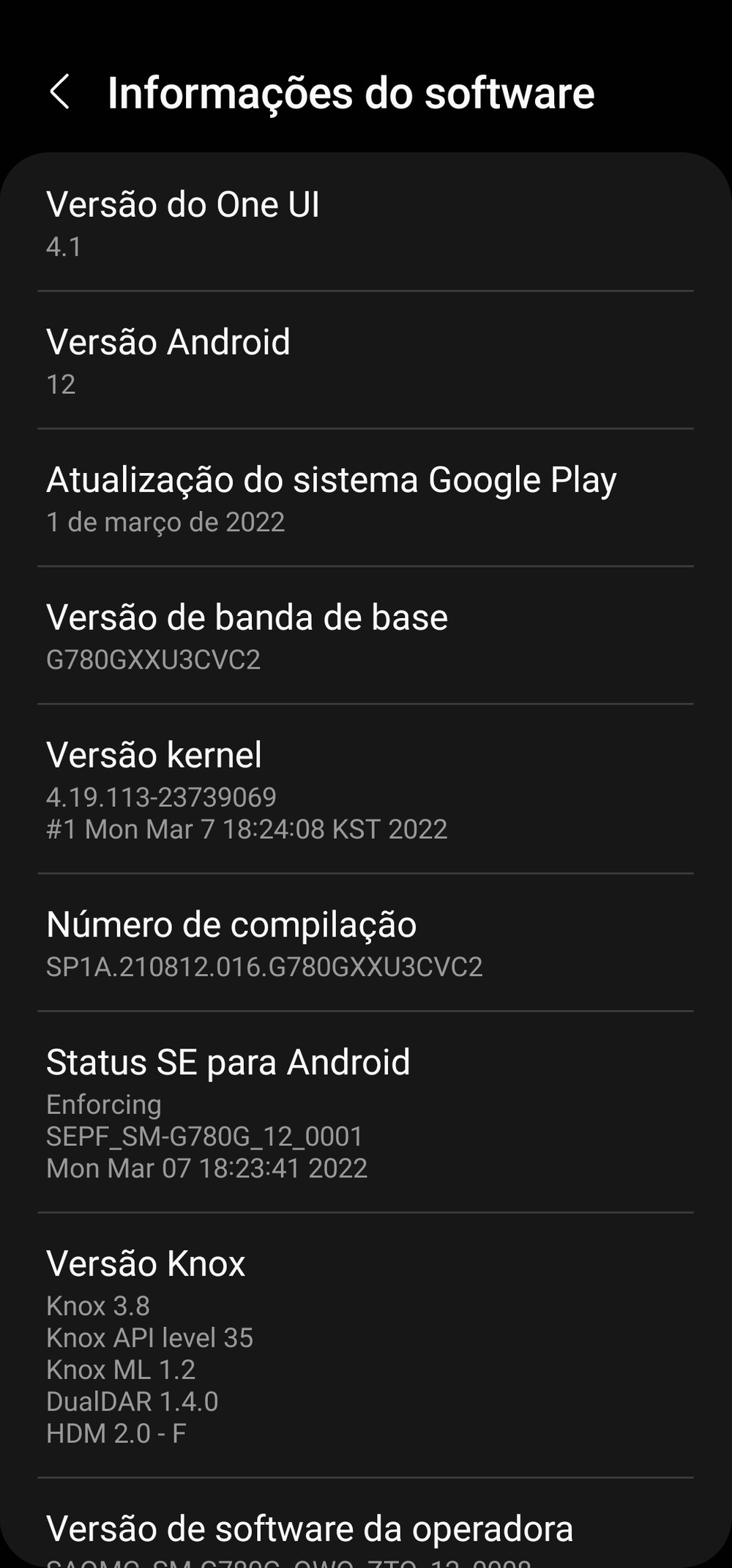732x1568 pixels.
Task: Go back from Informações do software
Action: [x=60, y=92]
